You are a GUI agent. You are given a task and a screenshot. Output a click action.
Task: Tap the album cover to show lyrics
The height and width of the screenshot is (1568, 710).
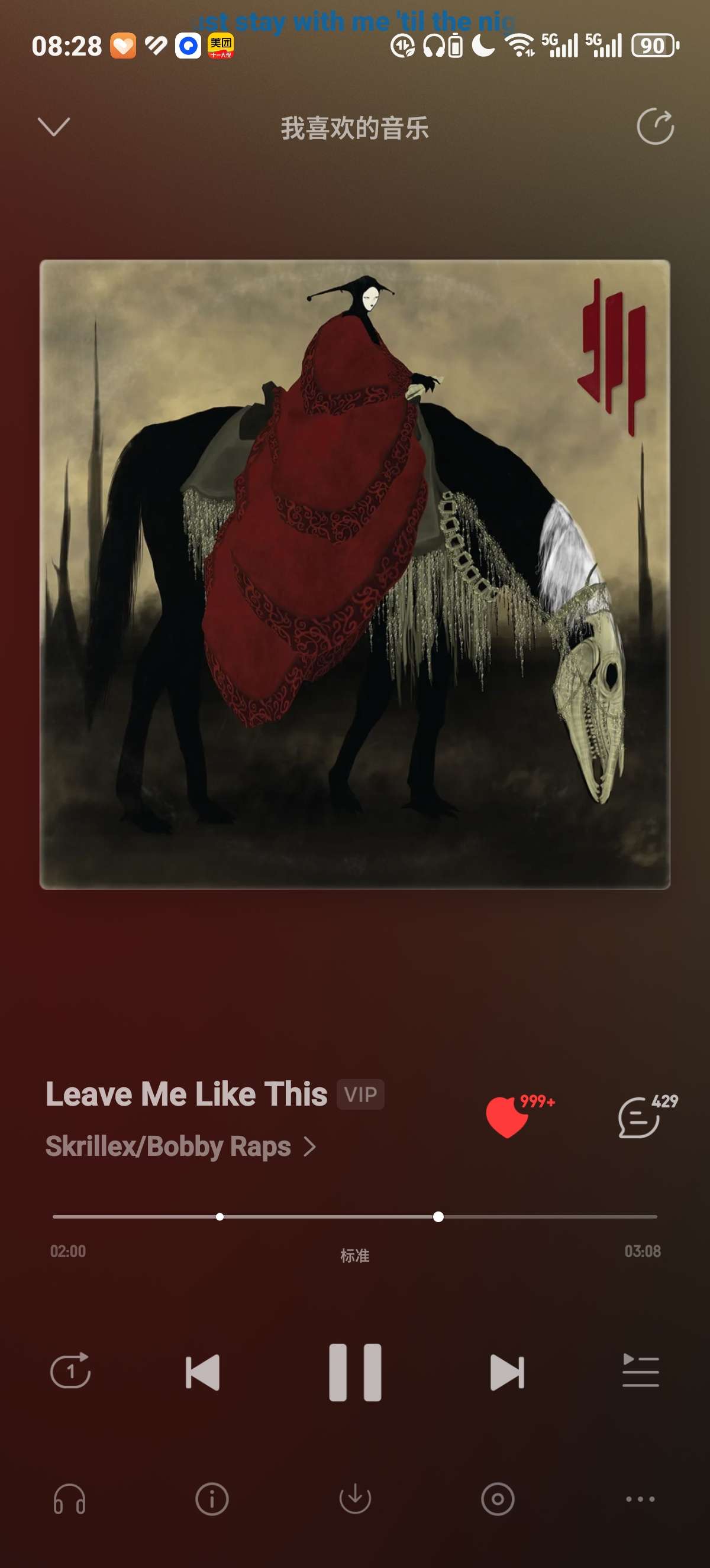coord(355,574)
